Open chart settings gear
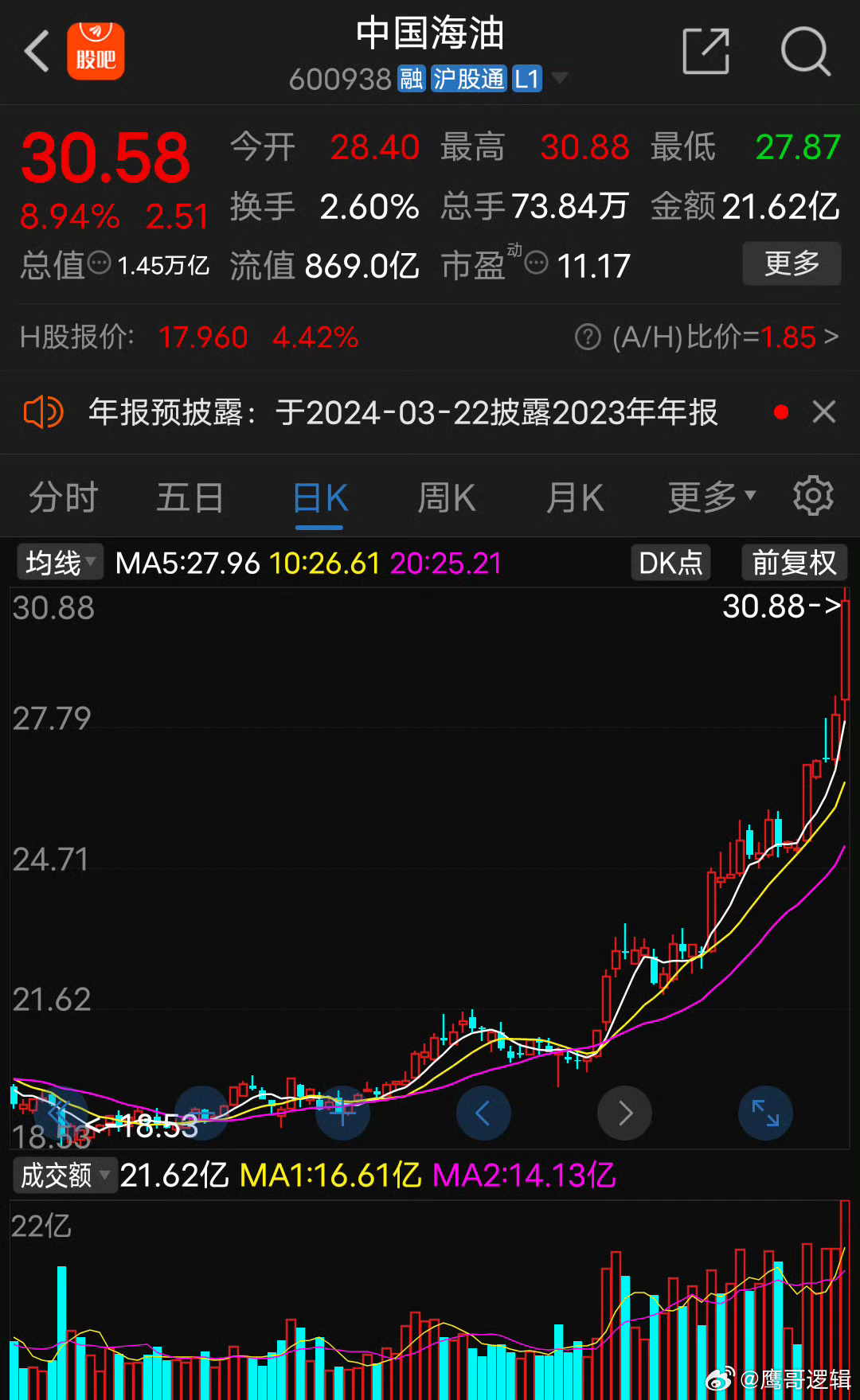This screenshot has height=1400, width=860. coord(813,496)
